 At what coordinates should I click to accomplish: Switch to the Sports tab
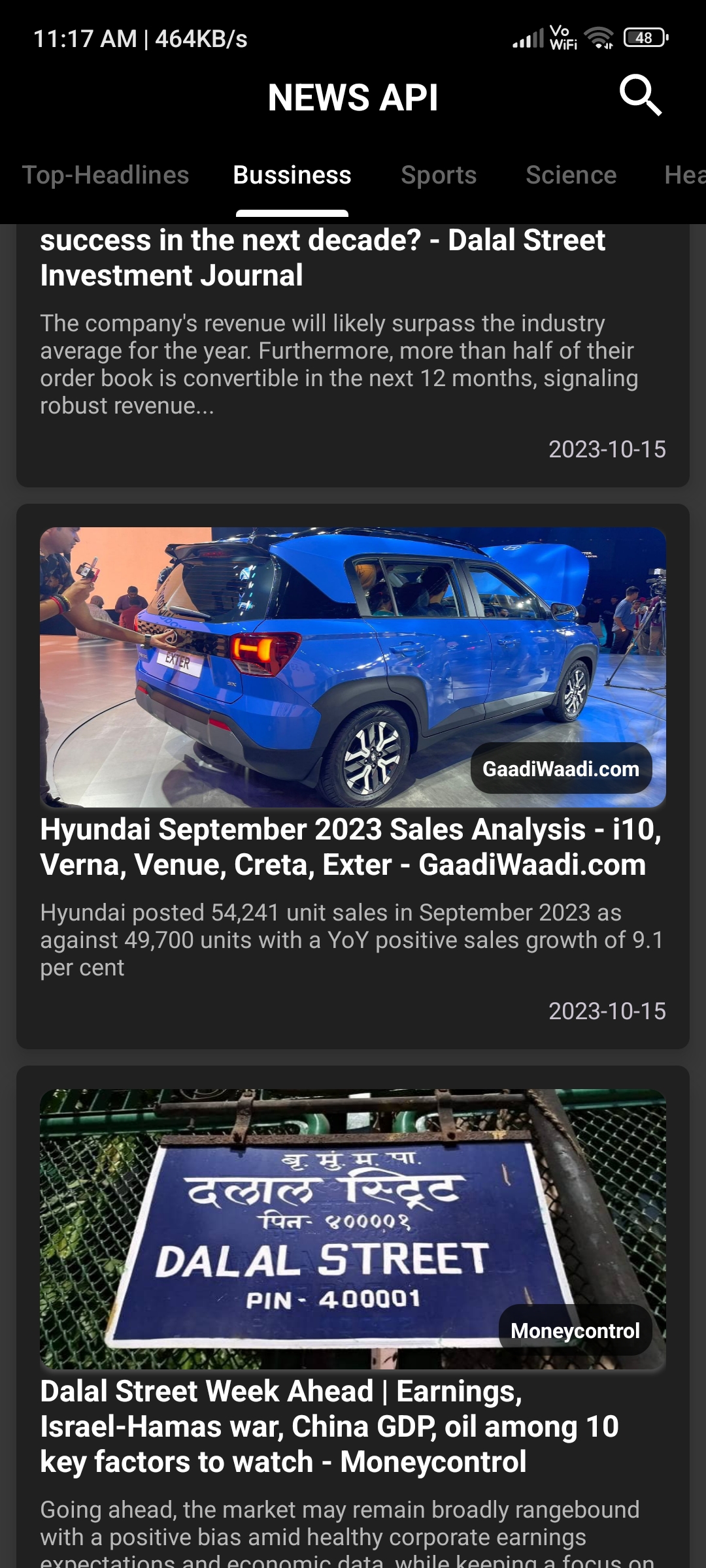point(439,175)
